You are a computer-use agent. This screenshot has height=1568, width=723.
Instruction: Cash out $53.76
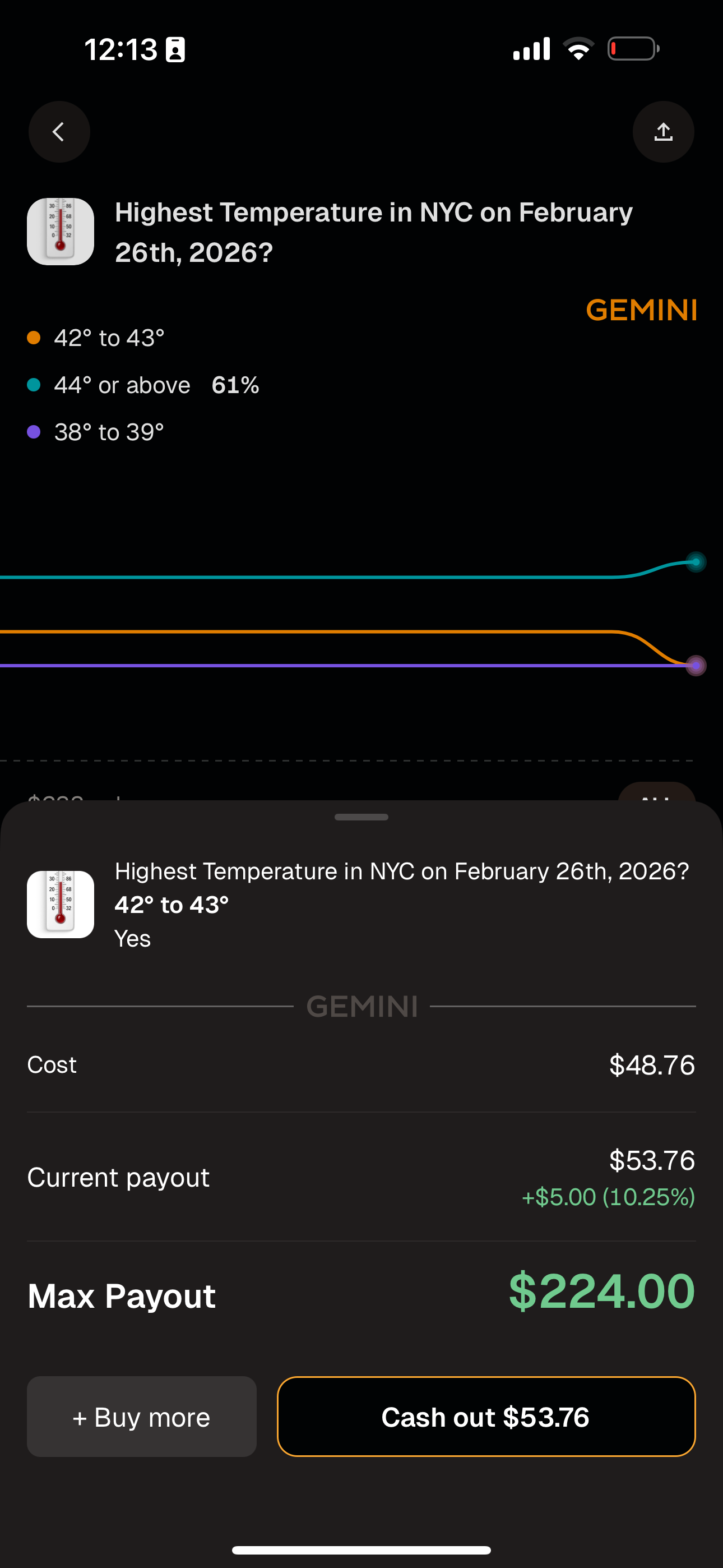486,1417
